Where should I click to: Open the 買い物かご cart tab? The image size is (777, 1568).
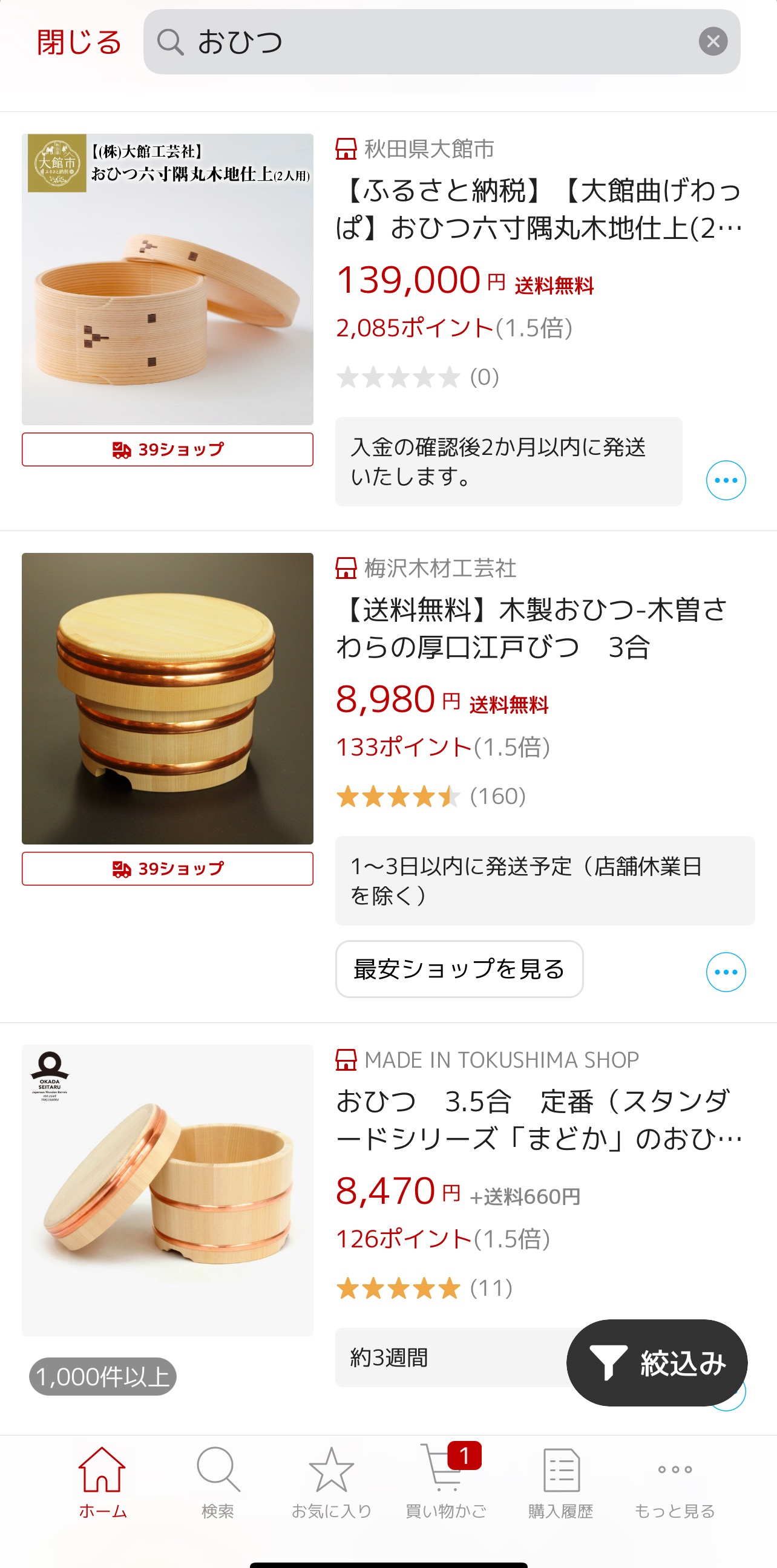tap(446, 1481)
